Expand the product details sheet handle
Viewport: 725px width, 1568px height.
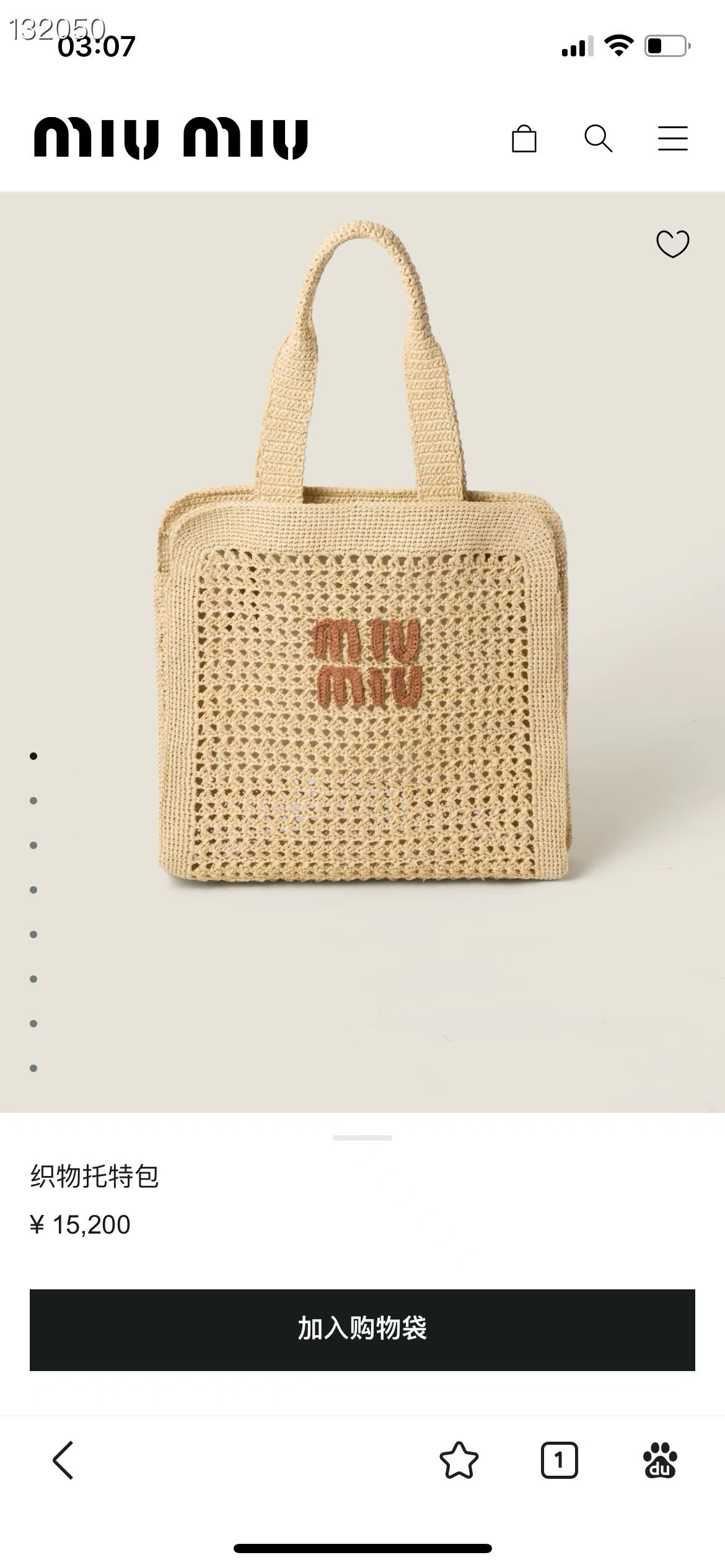click(362, 1138)
